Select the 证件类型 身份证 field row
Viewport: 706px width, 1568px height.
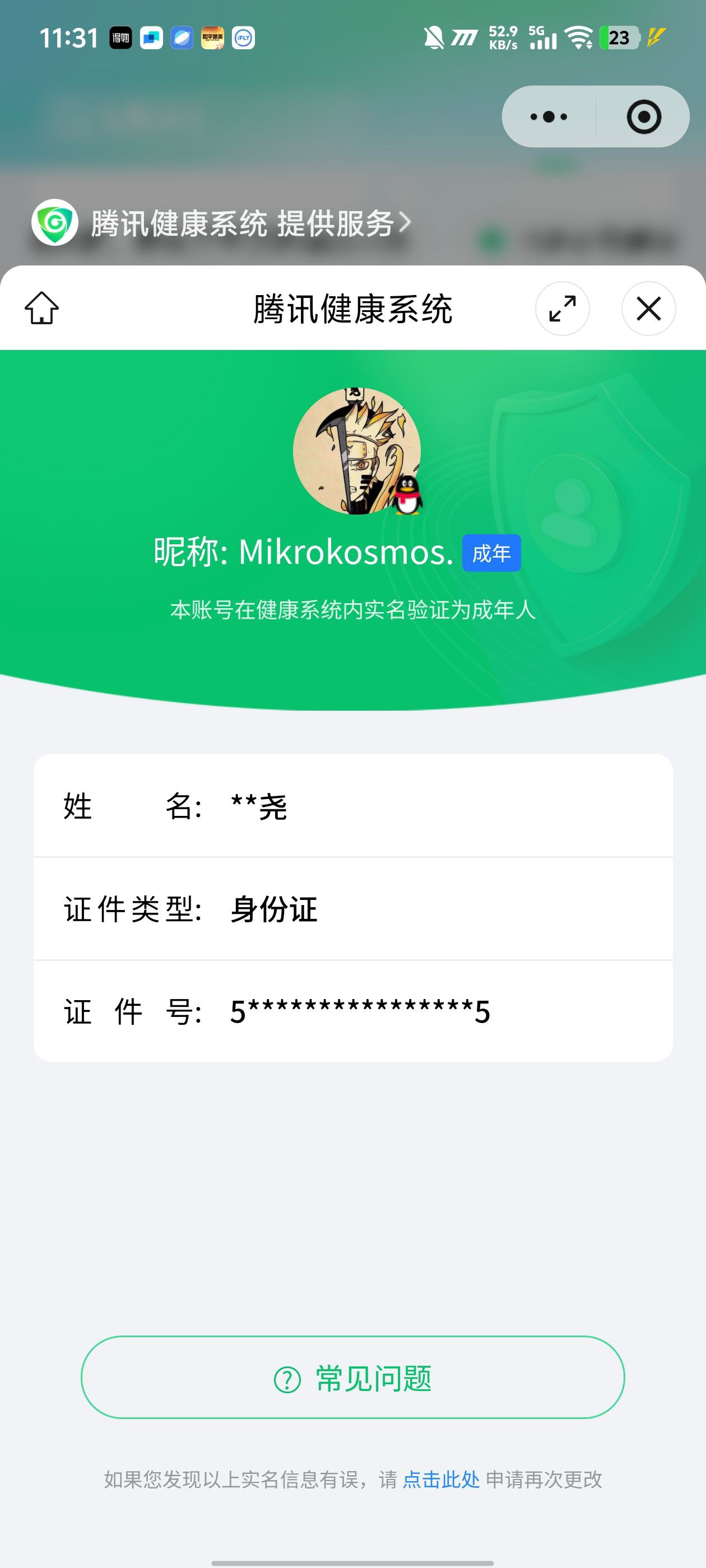(x=352, y=908)
